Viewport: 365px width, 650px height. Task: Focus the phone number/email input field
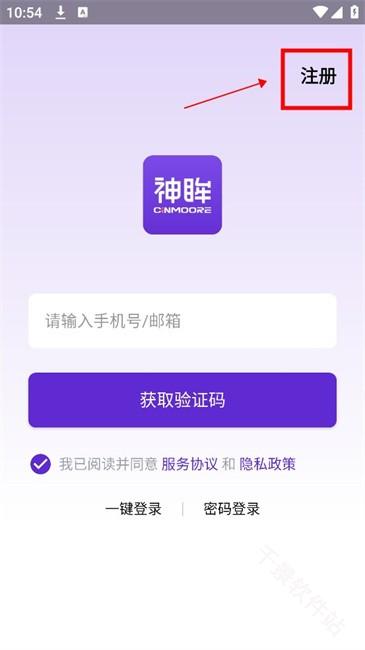pyautogui.click(x=182, y=321)
